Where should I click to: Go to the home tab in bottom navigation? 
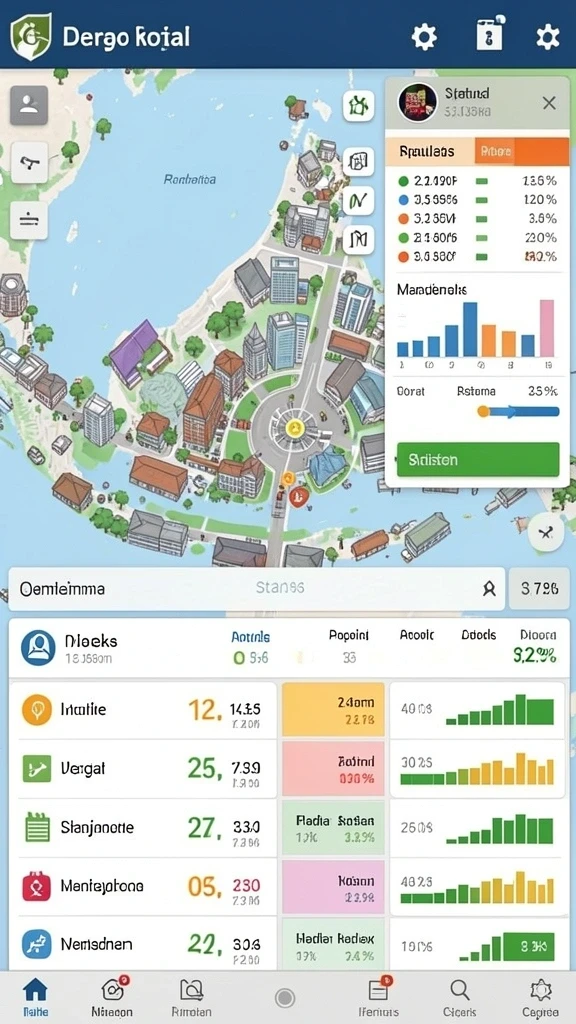click(x=35, y=998)
